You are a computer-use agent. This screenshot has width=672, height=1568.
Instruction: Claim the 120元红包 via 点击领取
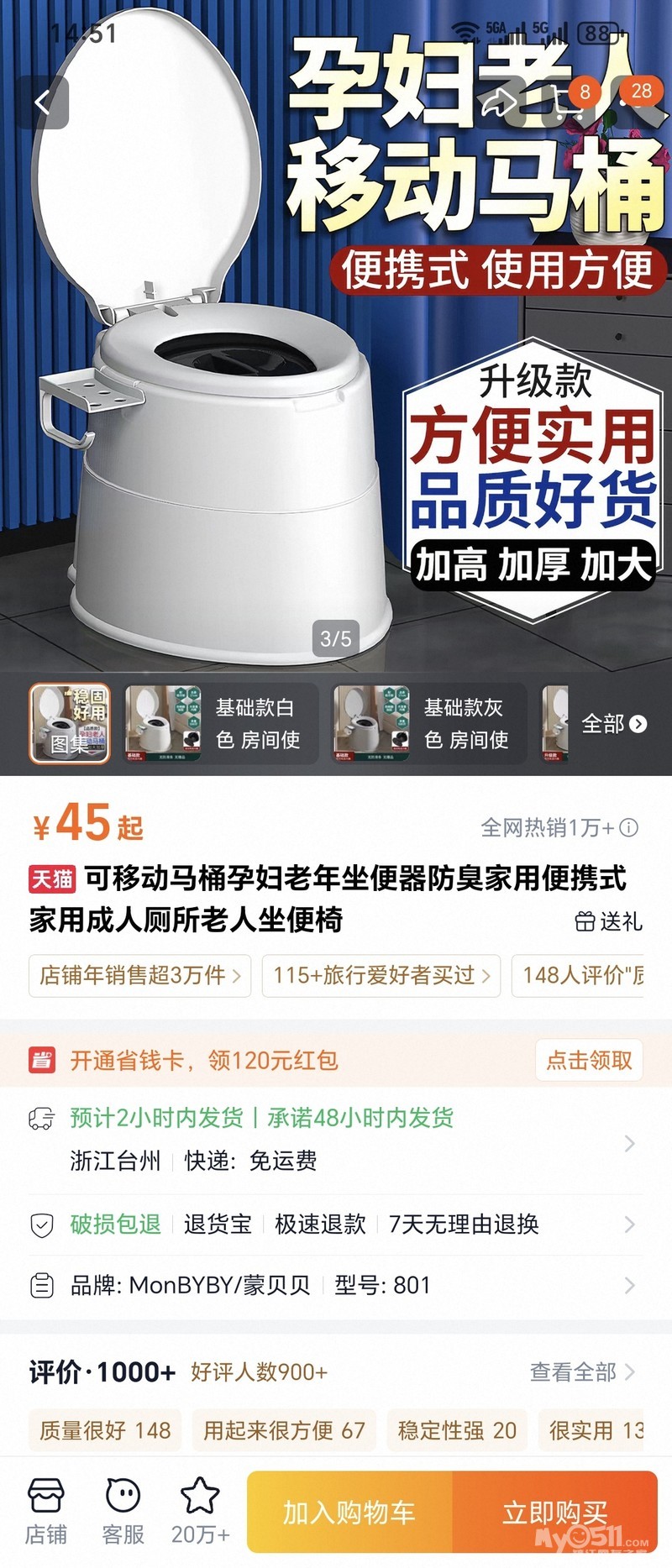tap(589, 1060)
